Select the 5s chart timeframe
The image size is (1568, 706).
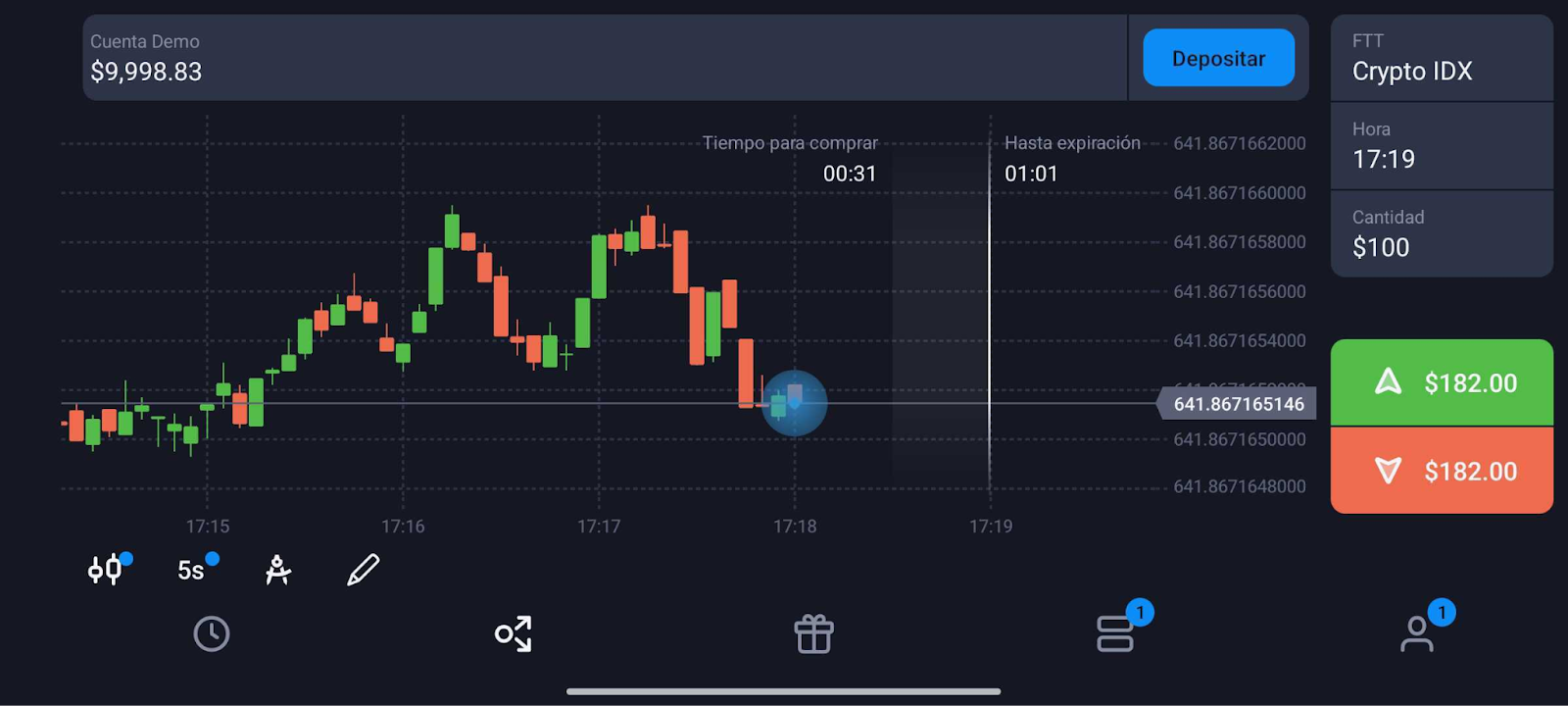192,570
